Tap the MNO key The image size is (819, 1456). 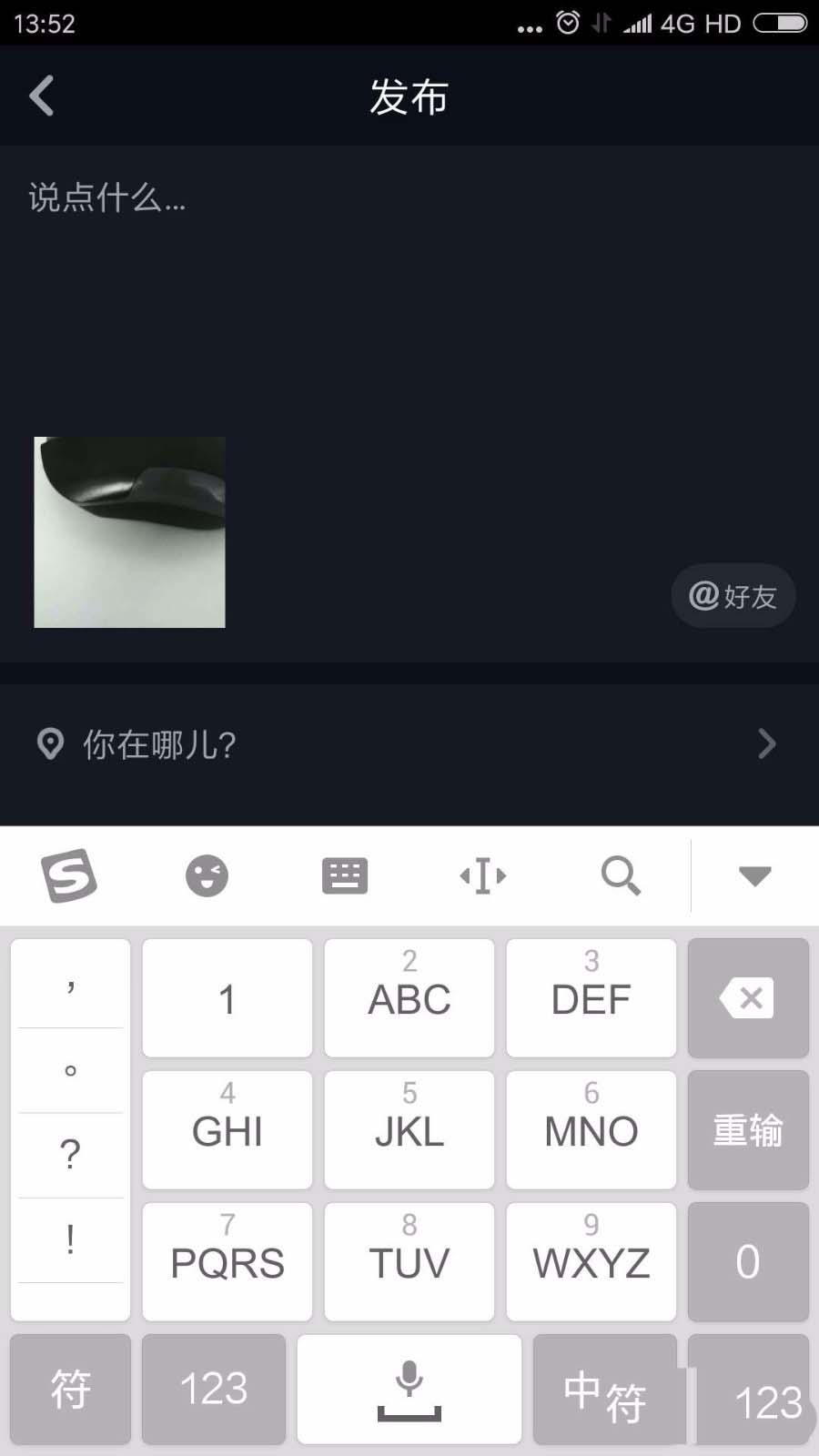click(591, 1130)
